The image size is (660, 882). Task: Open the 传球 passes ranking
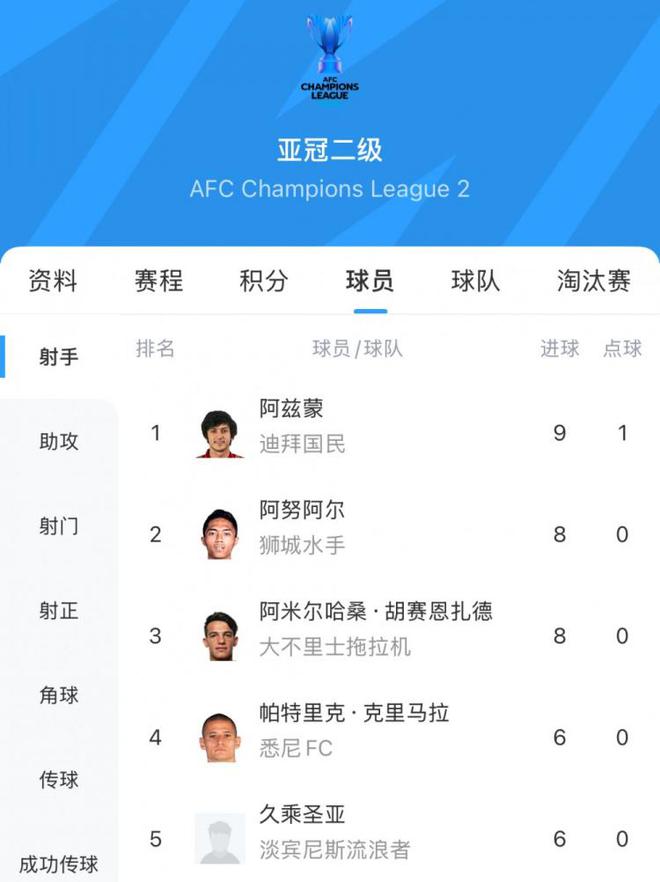coord(59,780)
